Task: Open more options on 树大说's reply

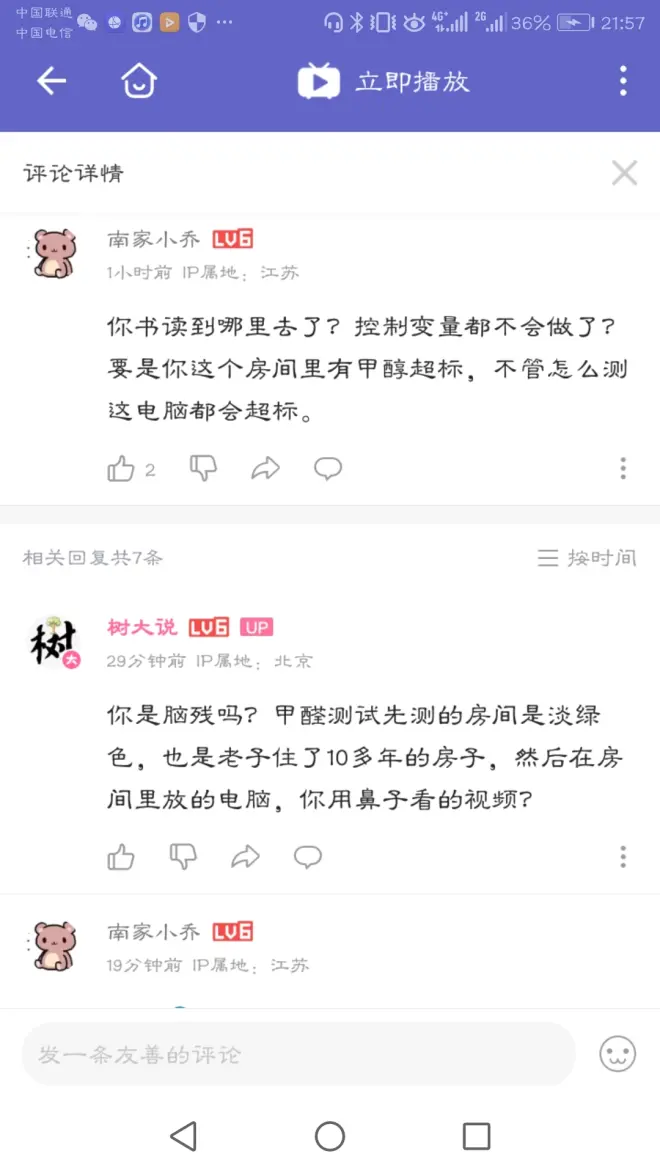Action: coord(622,857)
